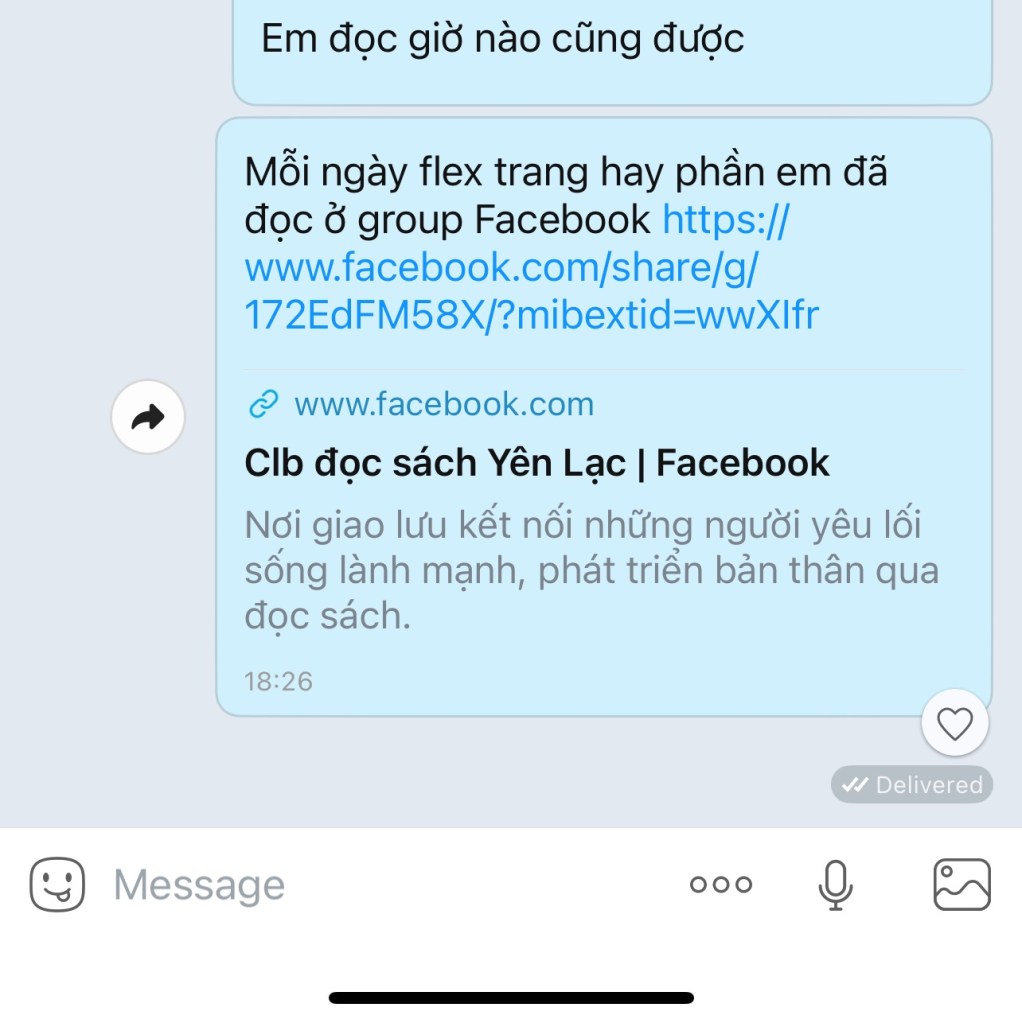Open Clb đọc sách Yên Lạc preview card
The height and width of the screenshot is (1023, 1022).
(x=537, y=463)
